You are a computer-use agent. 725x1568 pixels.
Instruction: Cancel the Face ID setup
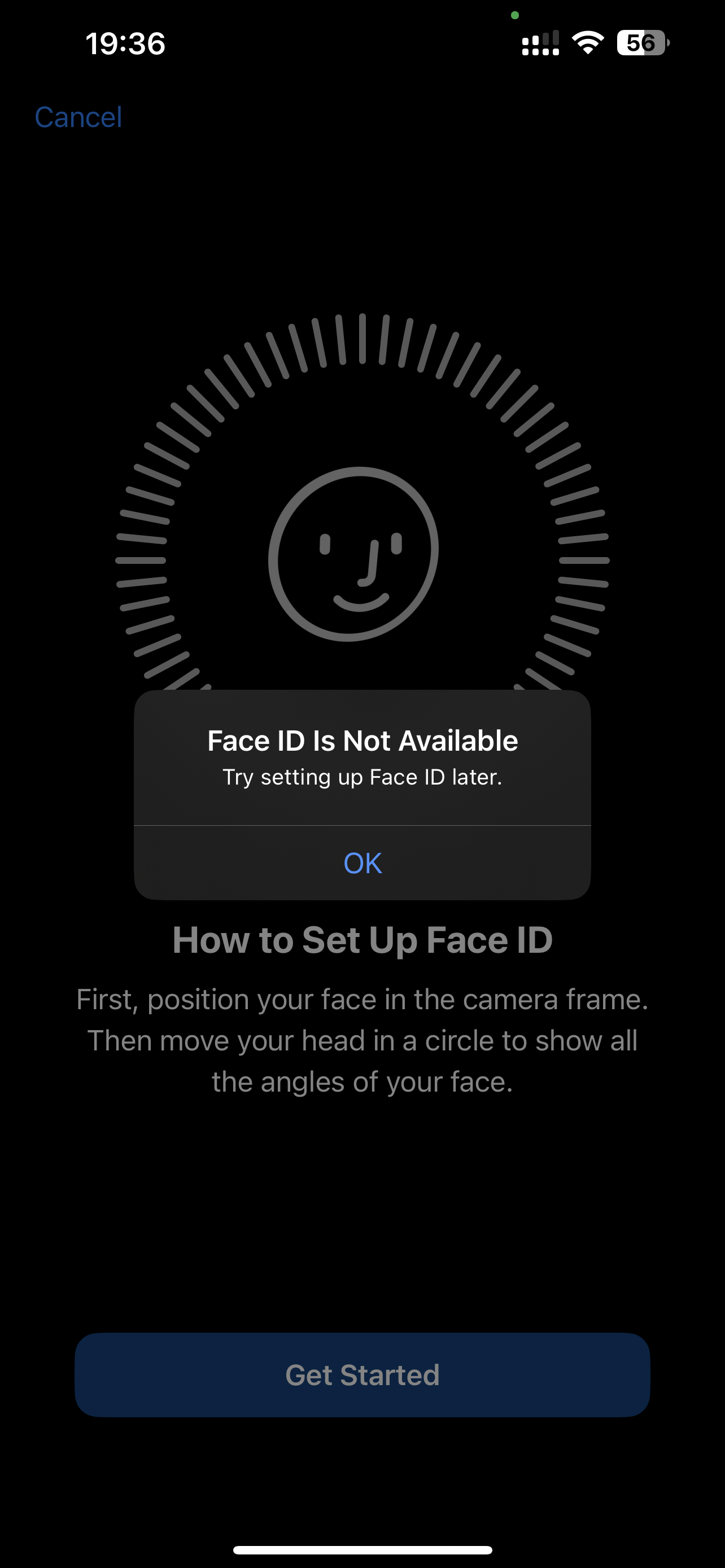coord(78,117)
